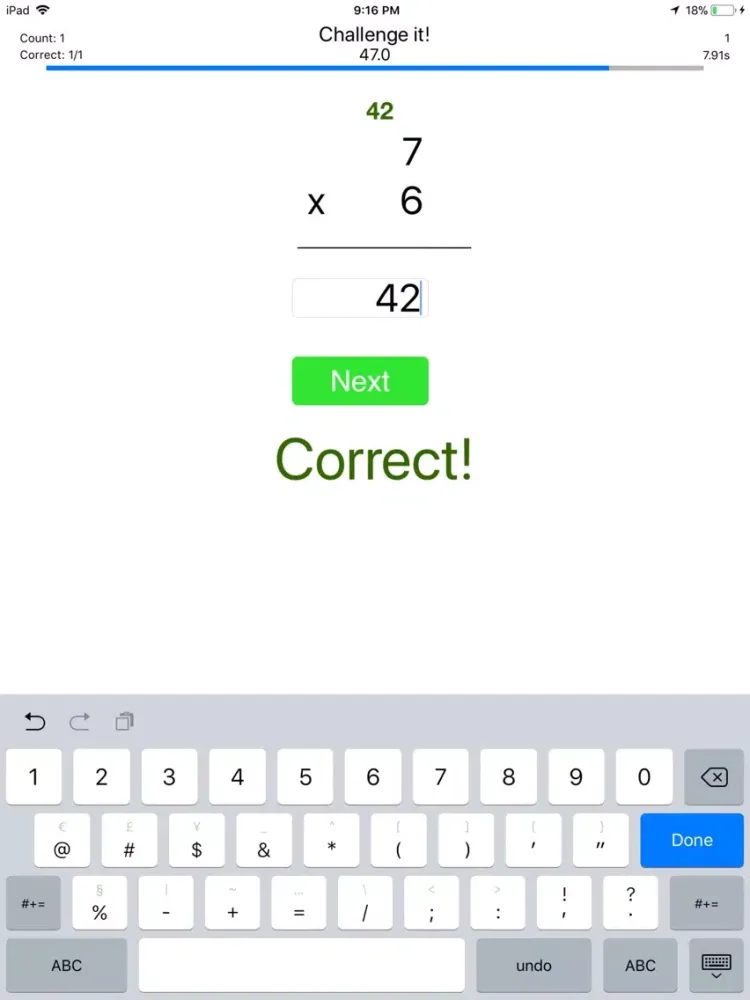Screen dimensions: 750x1000
Task: Delete a digit with the backspace key
Action: coord(713,777)
